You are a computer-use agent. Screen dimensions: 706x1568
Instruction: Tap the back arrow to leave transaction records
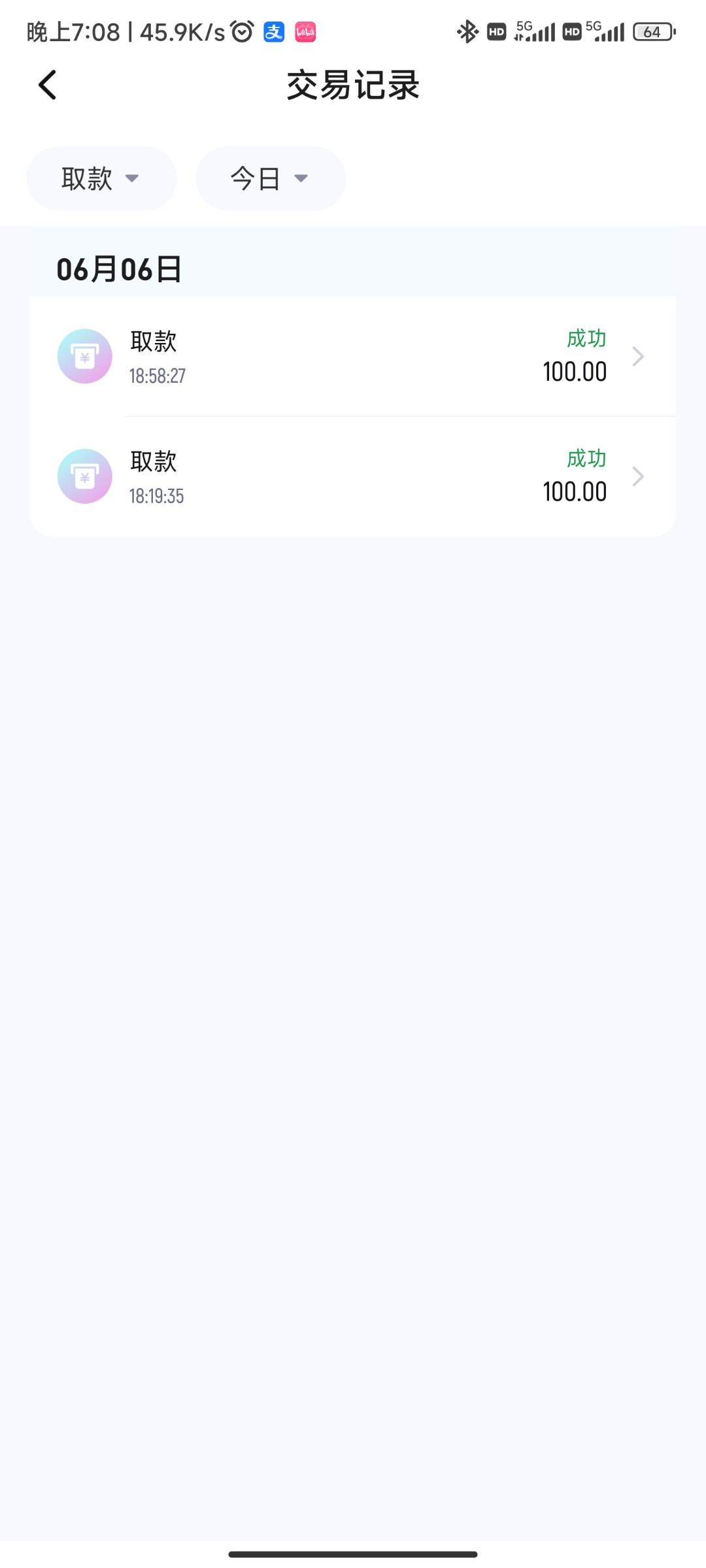click(x=46, y=85)
